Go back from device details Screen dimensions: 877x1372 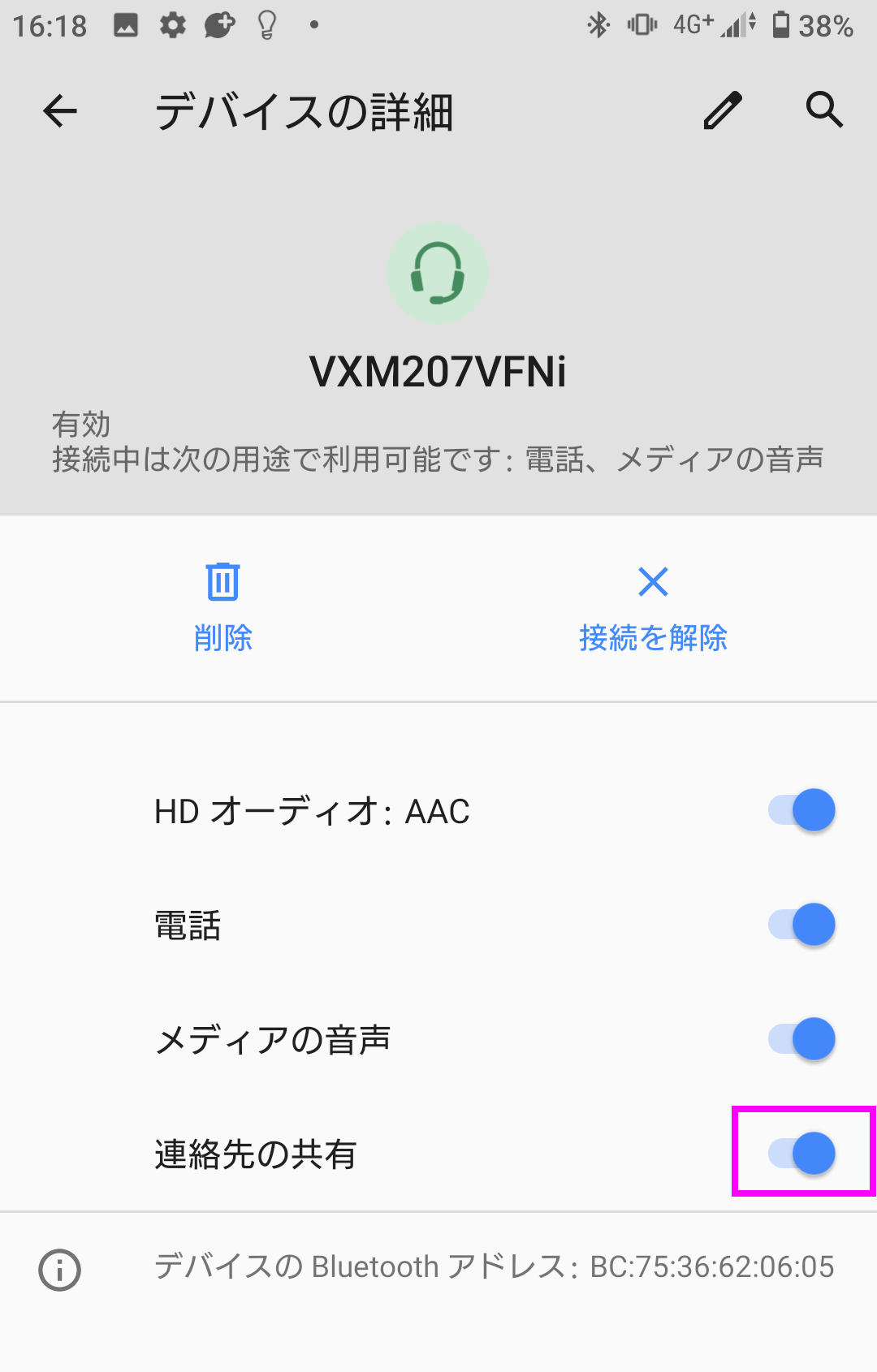coord(60,111)
